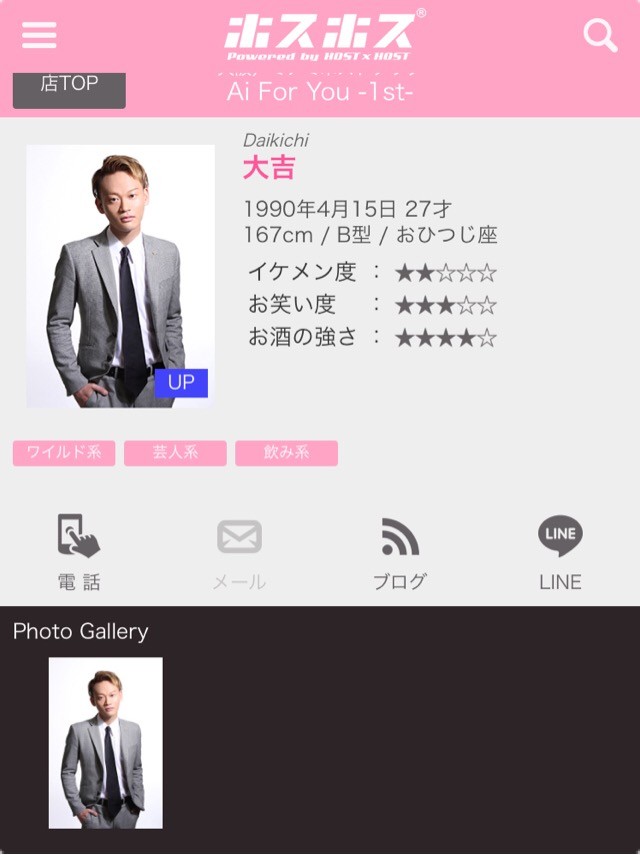Viewport: 640px width, 855px height.
Task: Open Daikichi's main profile photo
Action: tap(120, 276)
